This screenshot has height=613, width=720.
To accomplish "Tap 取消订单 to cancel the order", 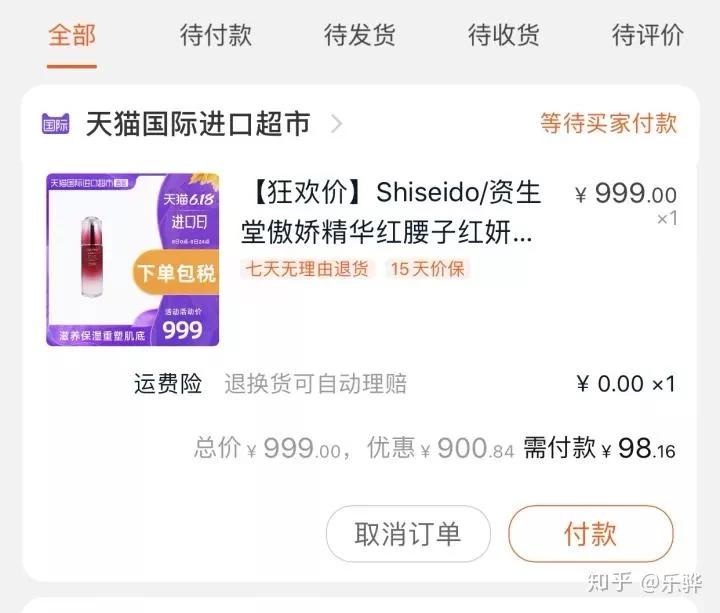I will (408, 534).
